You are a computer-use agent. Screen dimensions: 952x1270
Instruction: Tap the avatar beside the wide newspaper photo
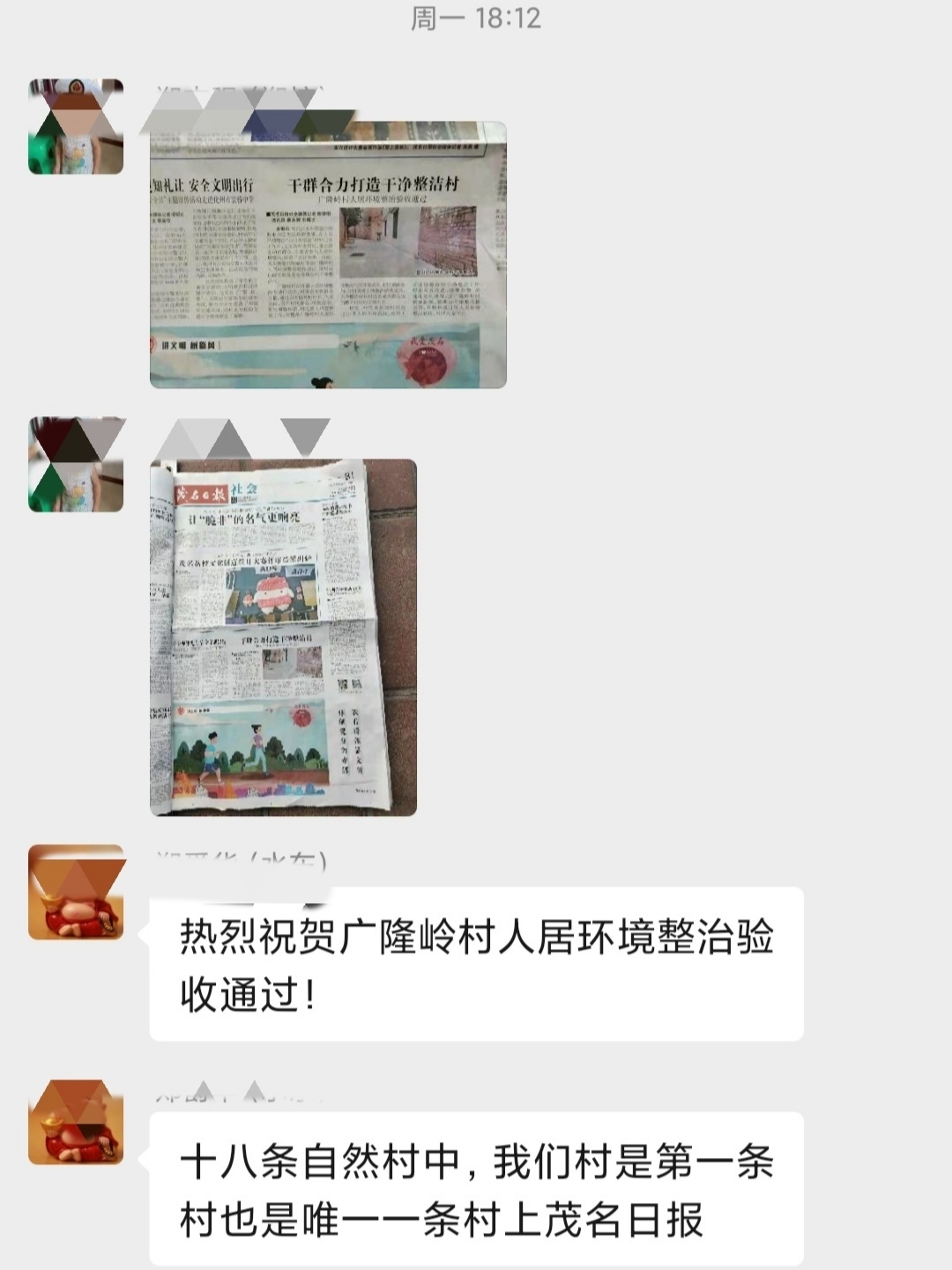coord(76,127)
